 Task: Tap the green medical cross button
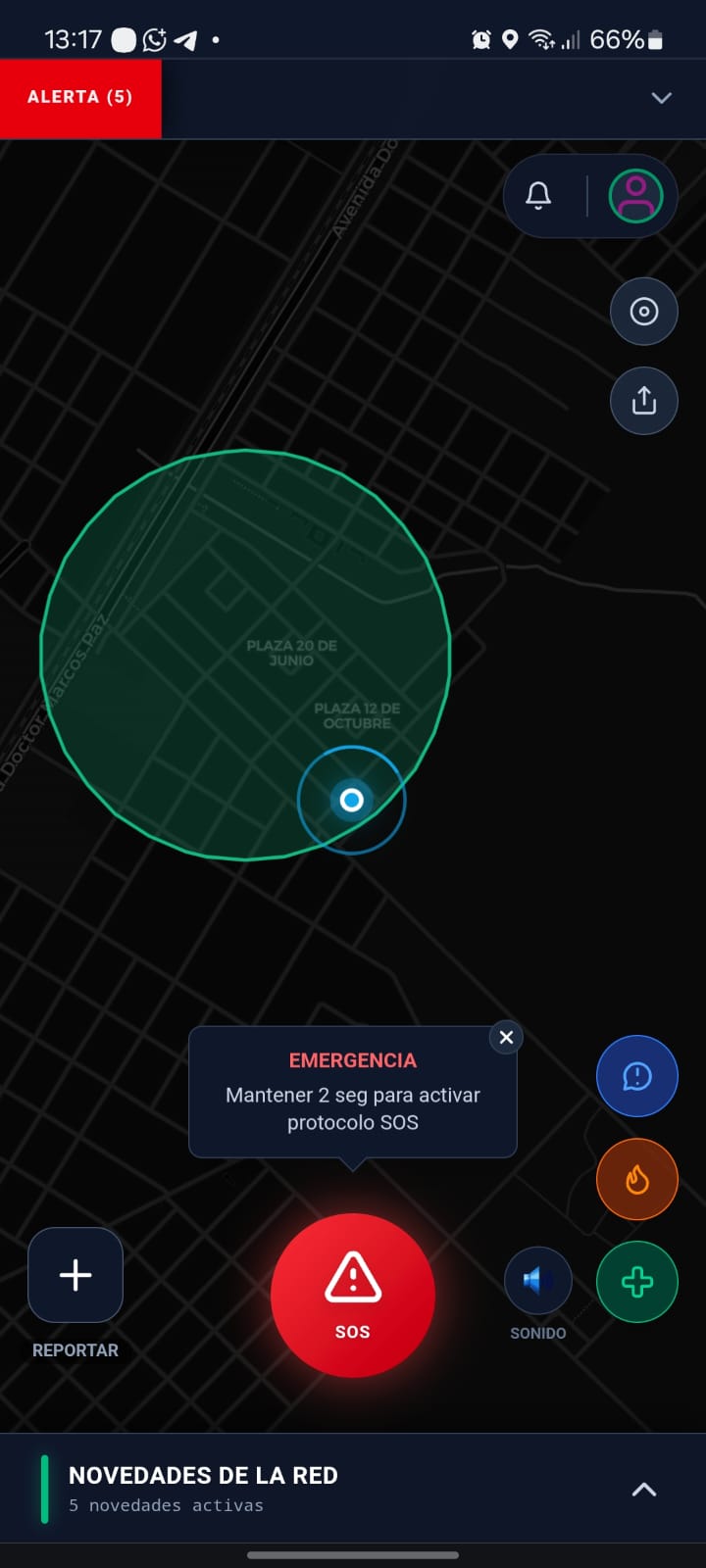click(x=637, y=1282)
